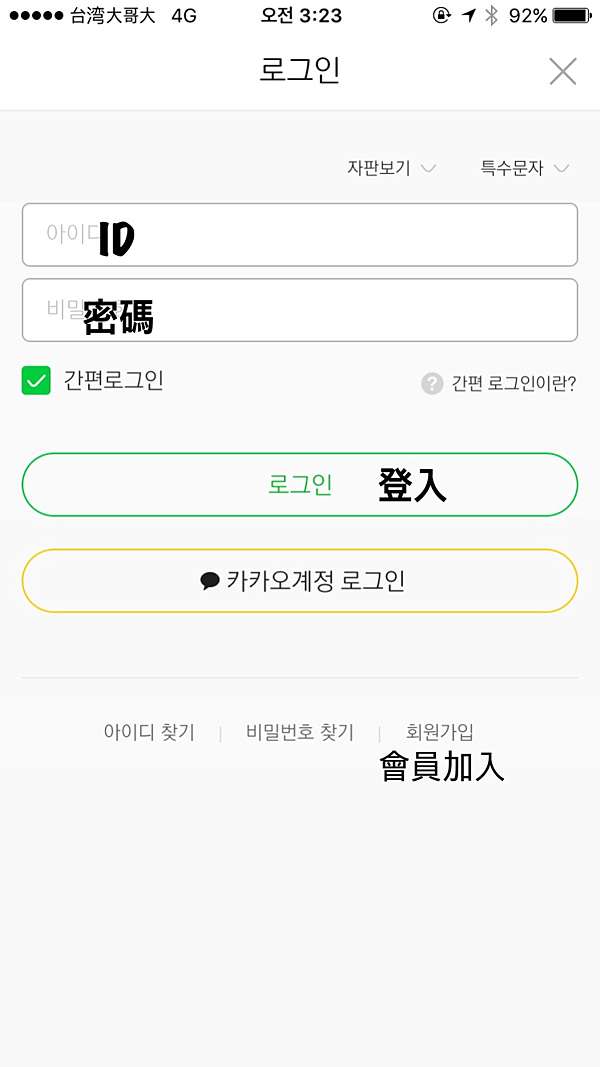Tap the 아이디 (ID) input field
600x1067 pixels.
(300, 235)
